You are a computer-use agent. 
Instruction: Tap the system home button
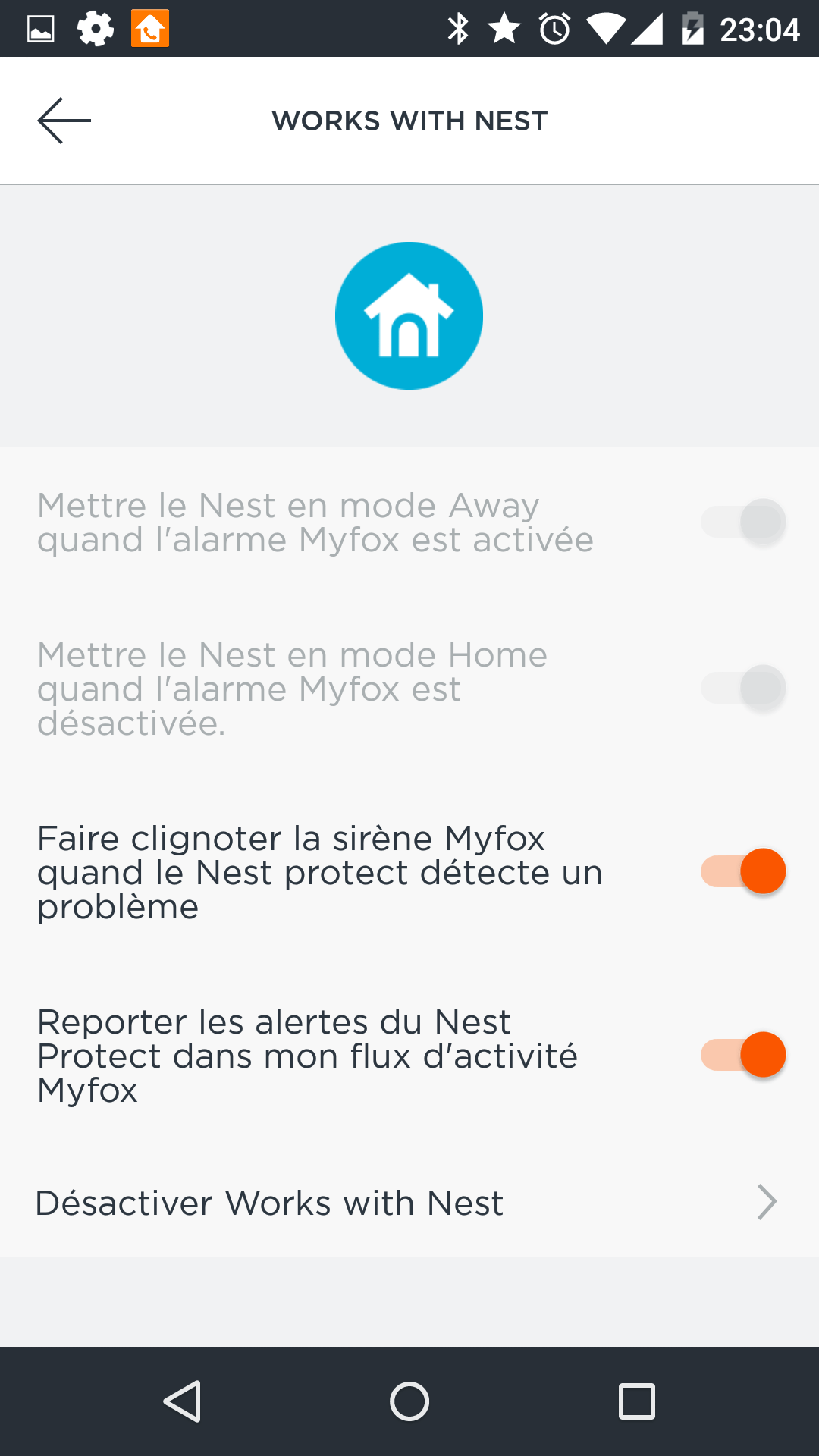click(409, 1401)
